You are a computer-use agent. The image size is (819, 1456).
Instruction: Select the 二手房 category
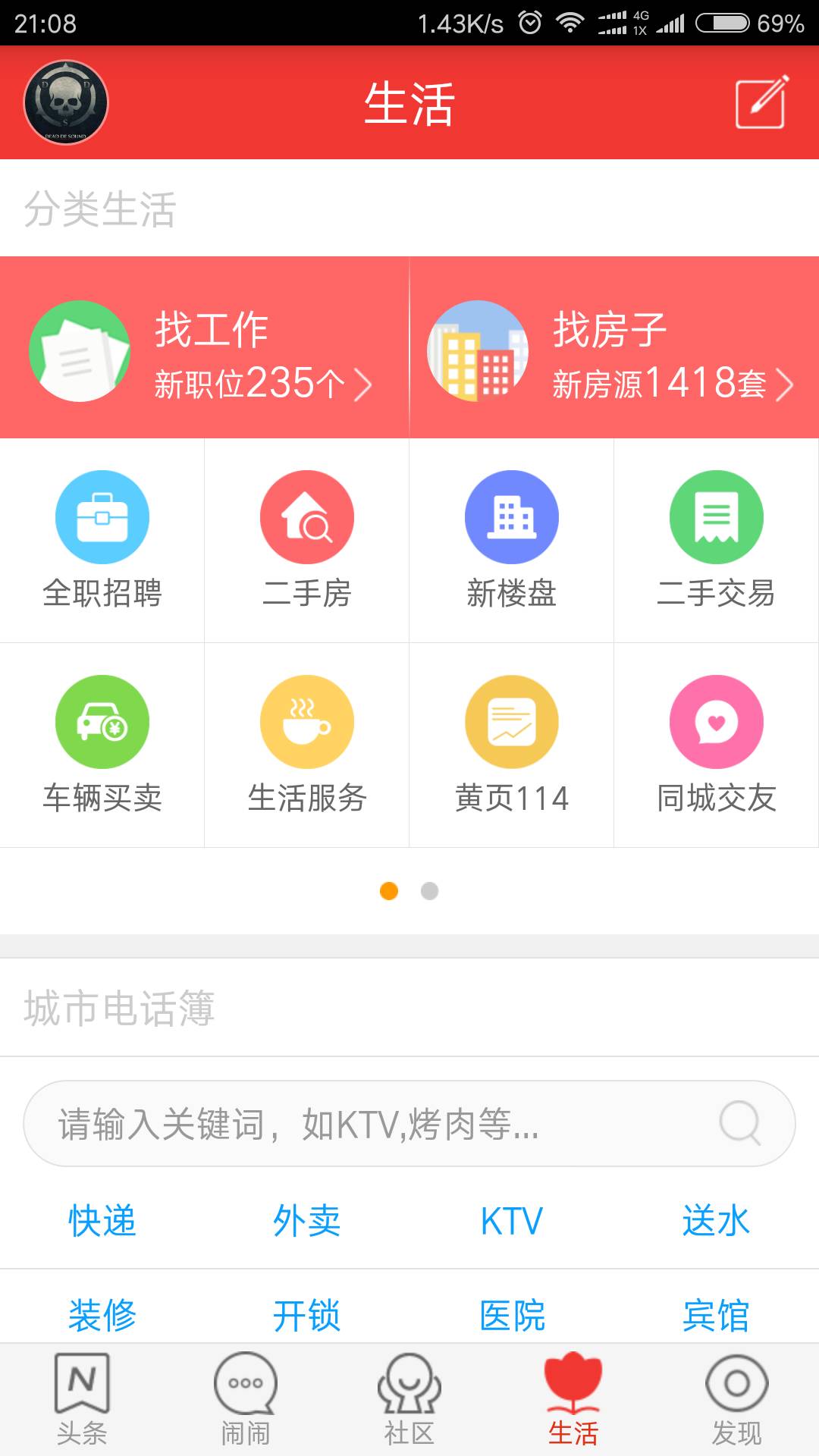(x=307, y=540)
